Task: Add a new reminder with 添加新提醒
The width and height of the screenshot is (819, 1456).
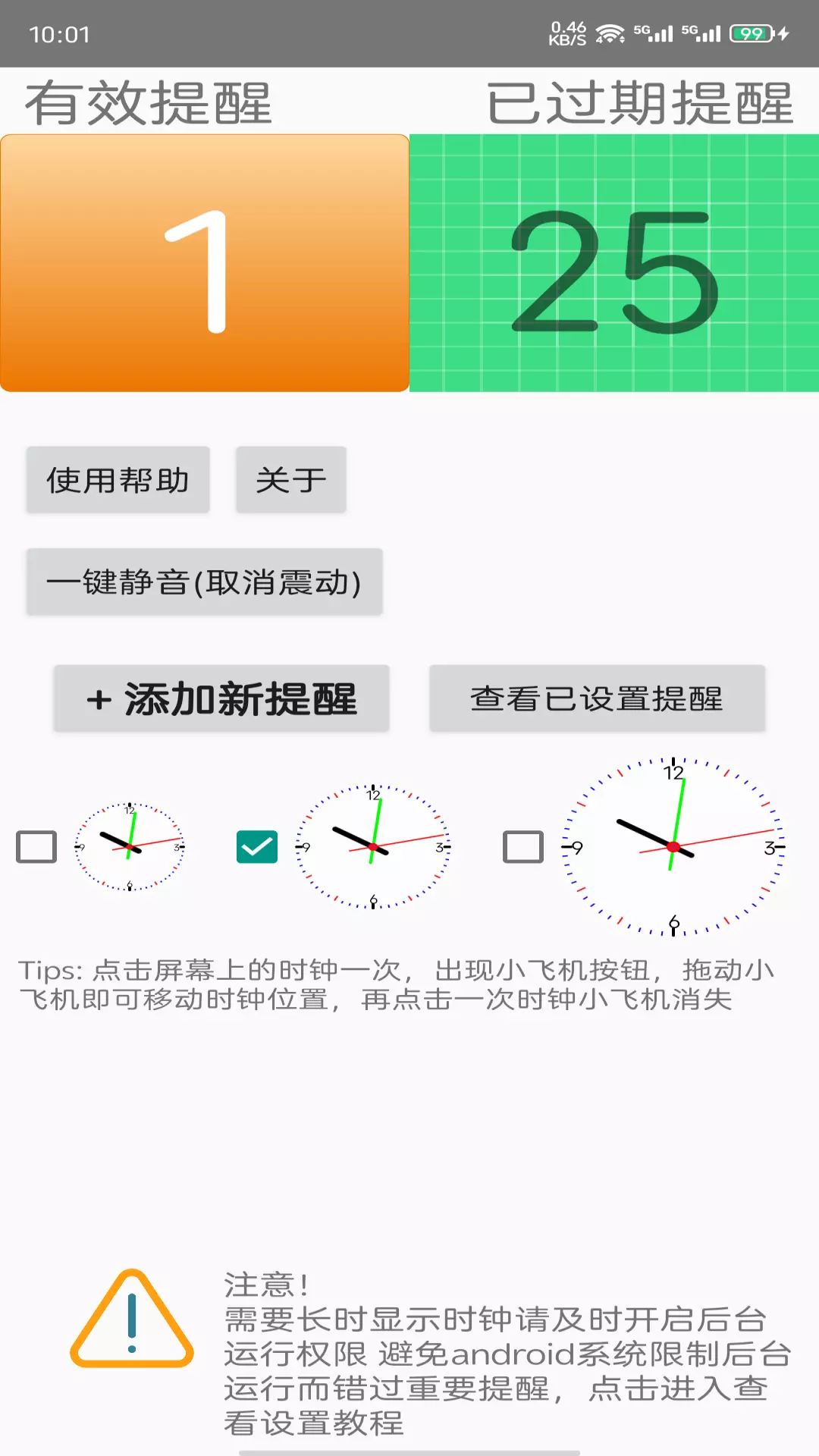Action: pyautogui.click(x=221, y=698)
